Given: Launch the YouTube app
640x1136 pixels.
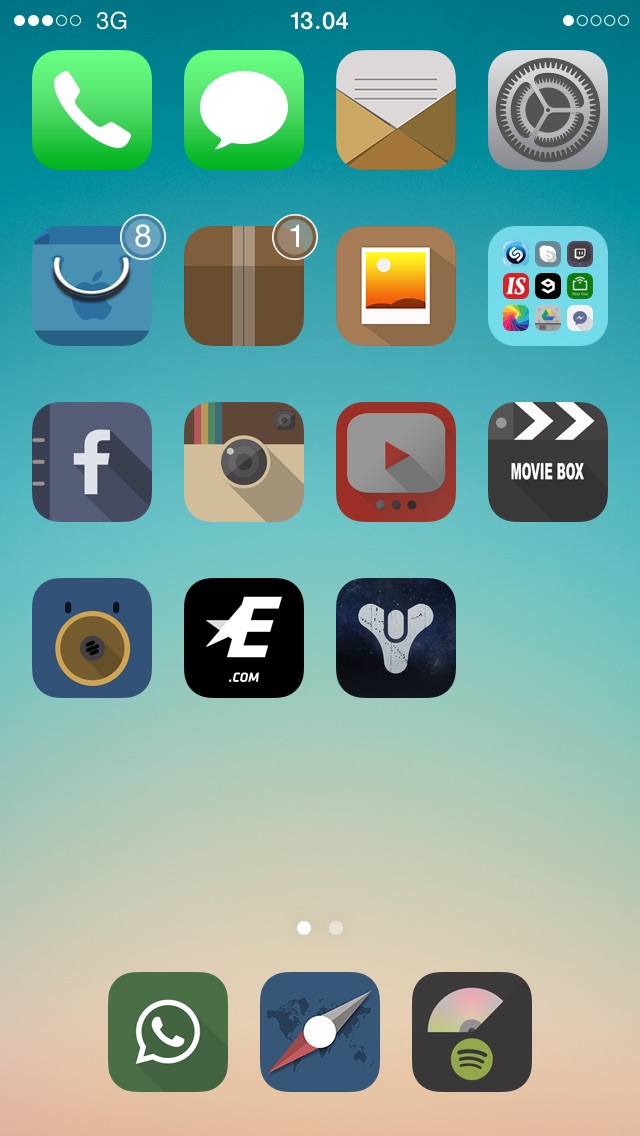Looking at the screenshot, I should tap(396, 462).
